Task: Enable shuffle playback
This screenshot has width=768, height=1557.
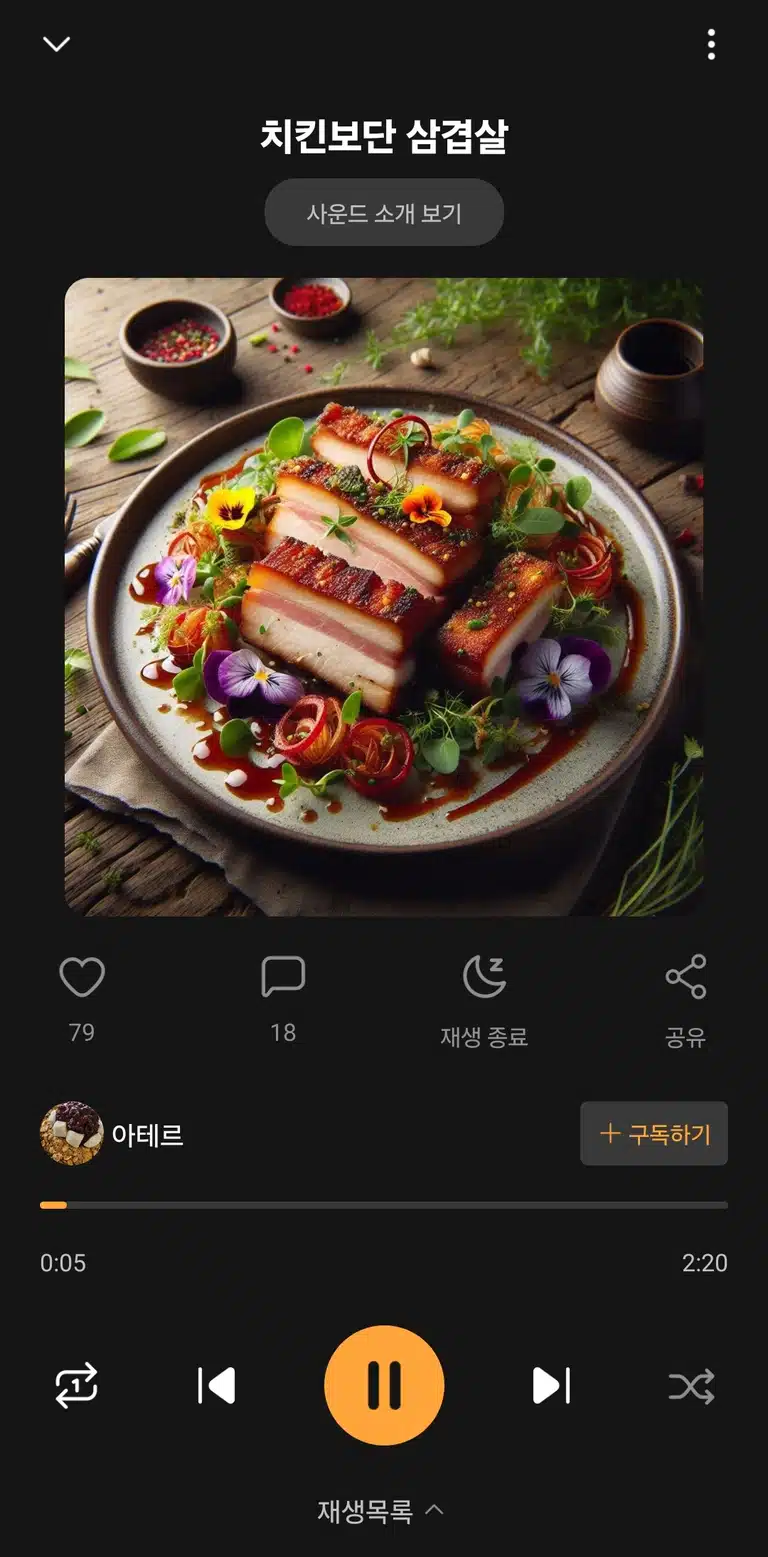Action: (x=691, y=1386)
